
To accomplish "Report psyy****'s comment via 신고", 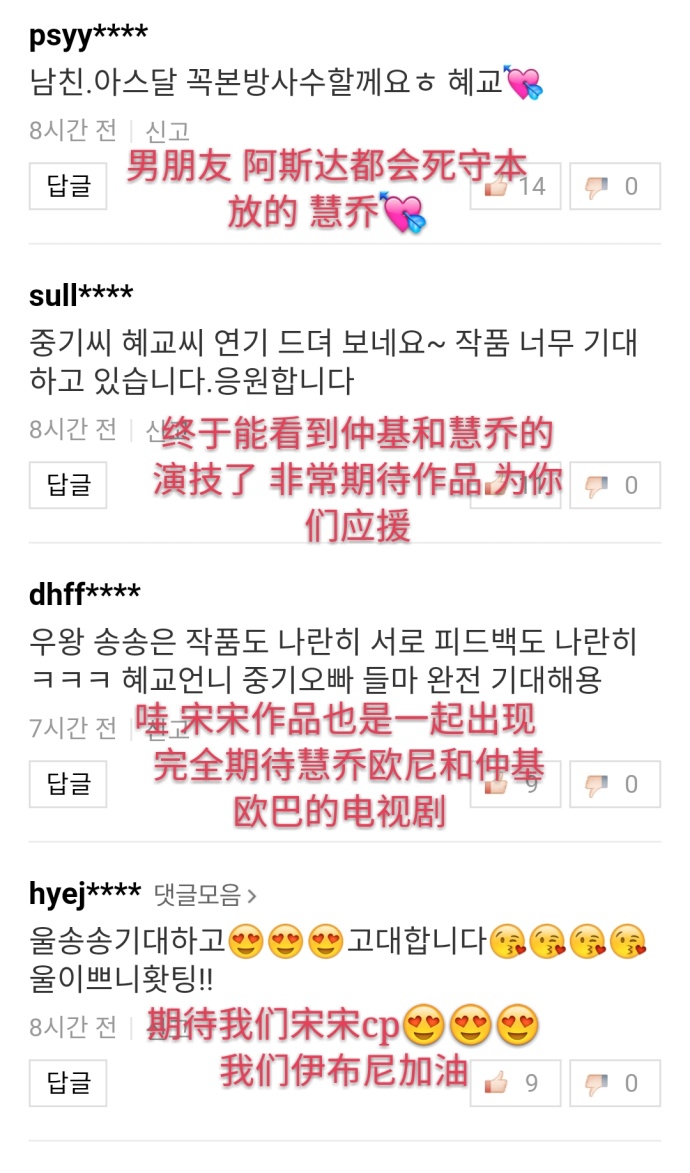I will (x=167, y=130).
